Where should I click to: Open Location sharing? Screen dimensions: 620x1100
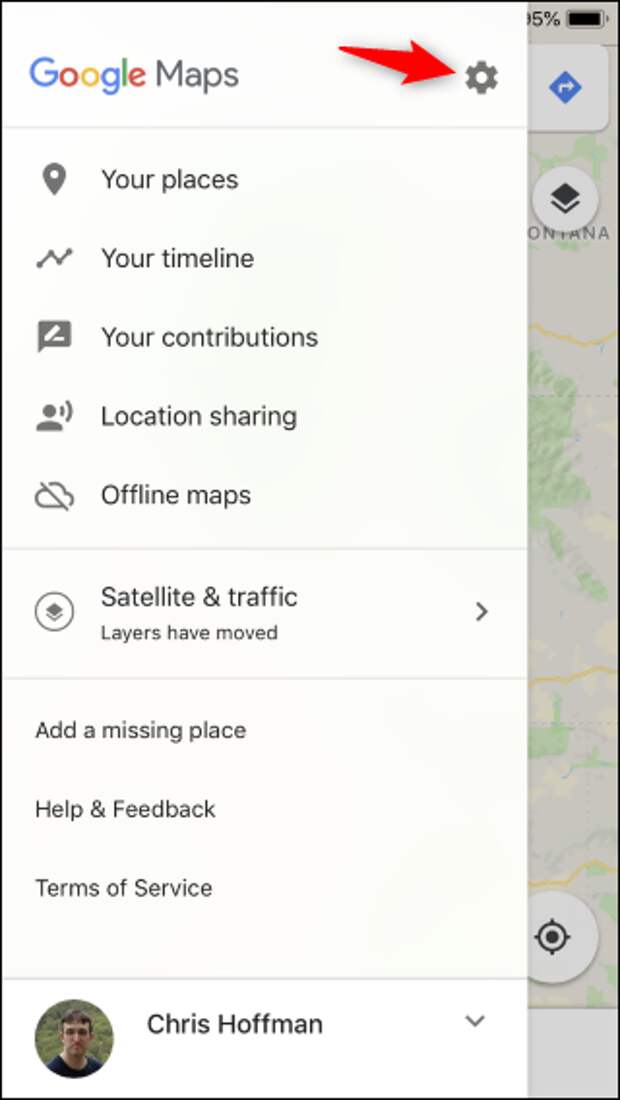(264, 416)
